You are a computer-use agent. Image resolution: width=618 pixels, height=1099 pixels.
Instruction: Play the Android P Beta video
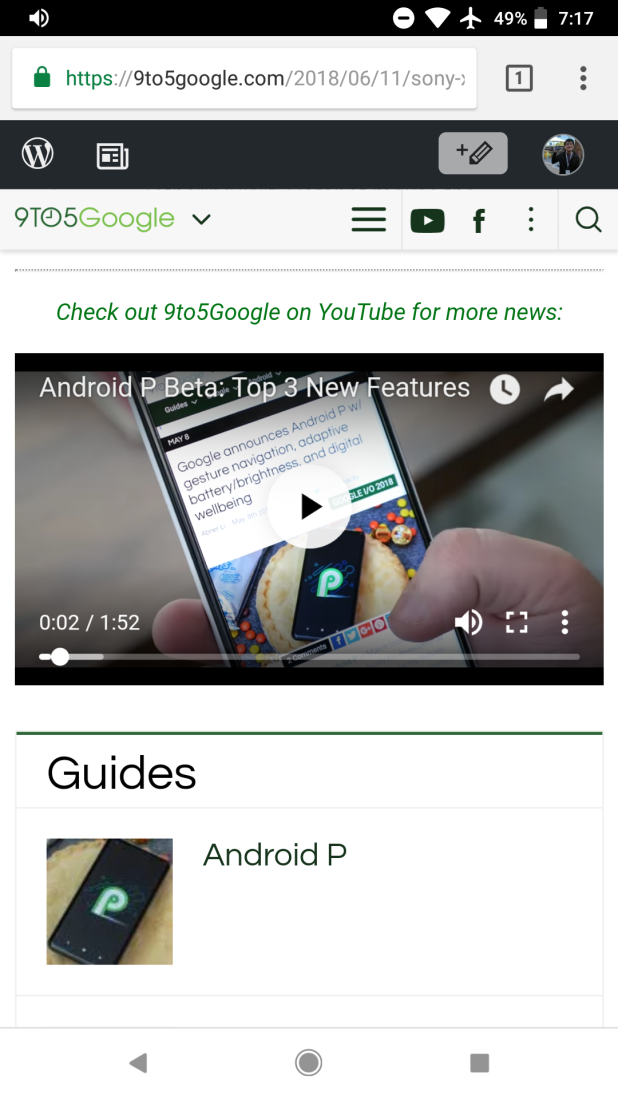(x=309, y=506)
